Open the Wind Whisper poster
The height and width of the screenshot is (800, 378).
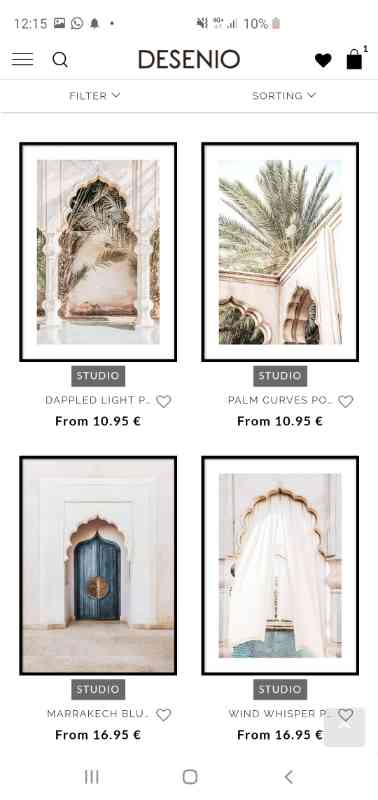click(280, 565)
